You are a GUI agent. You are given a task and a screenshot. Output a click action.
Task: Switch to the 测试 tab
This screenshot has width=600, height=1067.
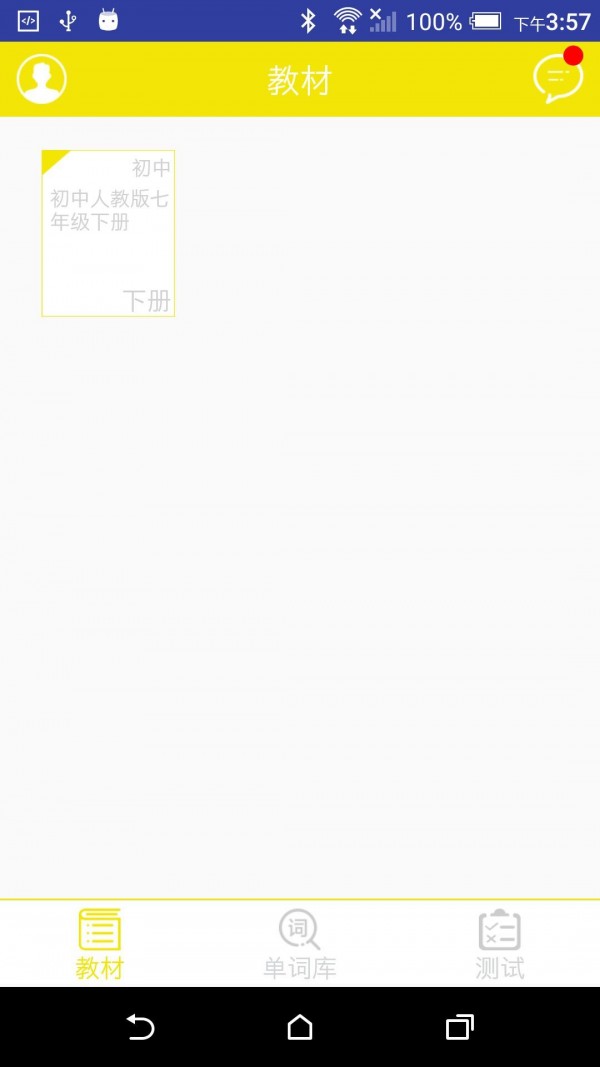click(499, 943)
